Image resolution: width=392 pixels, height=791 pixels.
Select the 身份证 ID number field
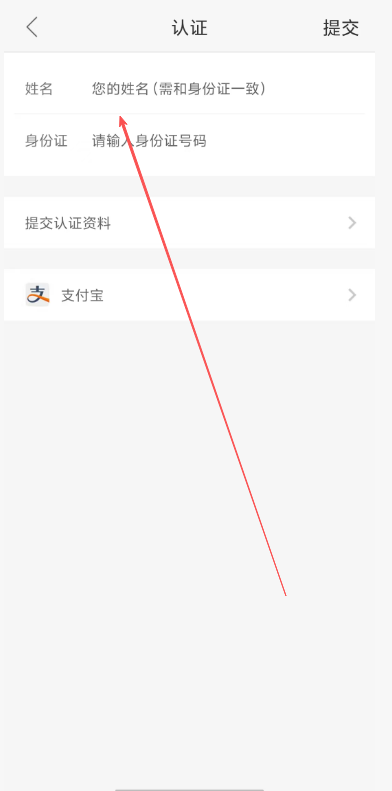(x=227, y=141)
